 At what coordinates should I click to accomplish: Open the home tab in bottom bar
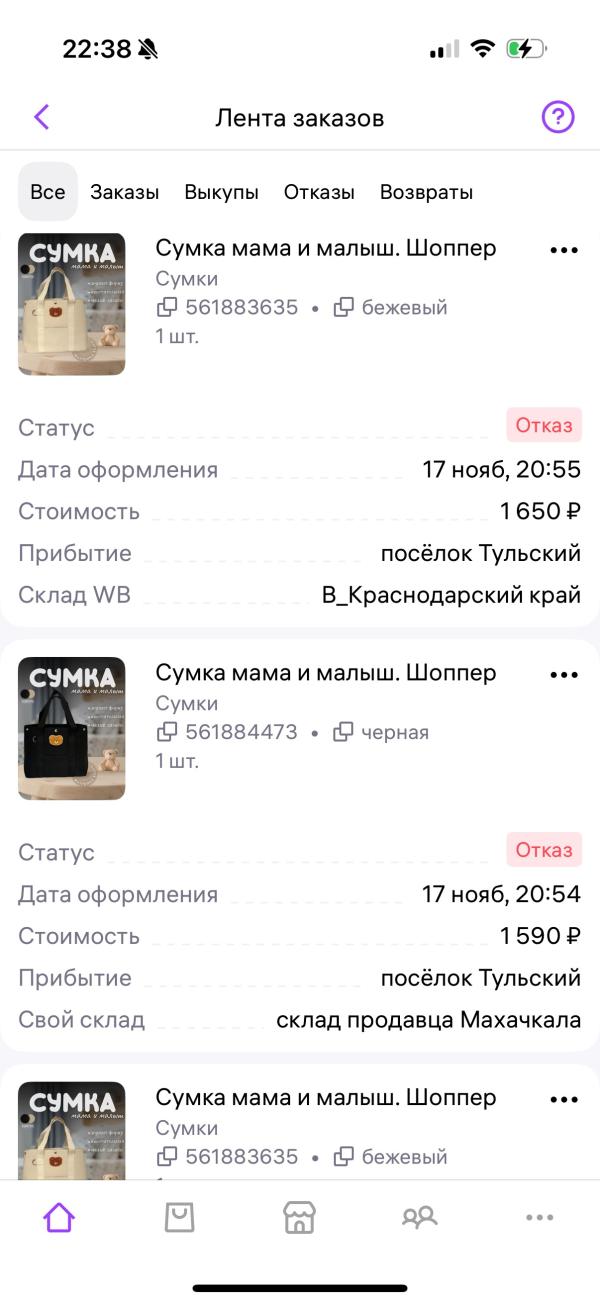coord(59,1217)
